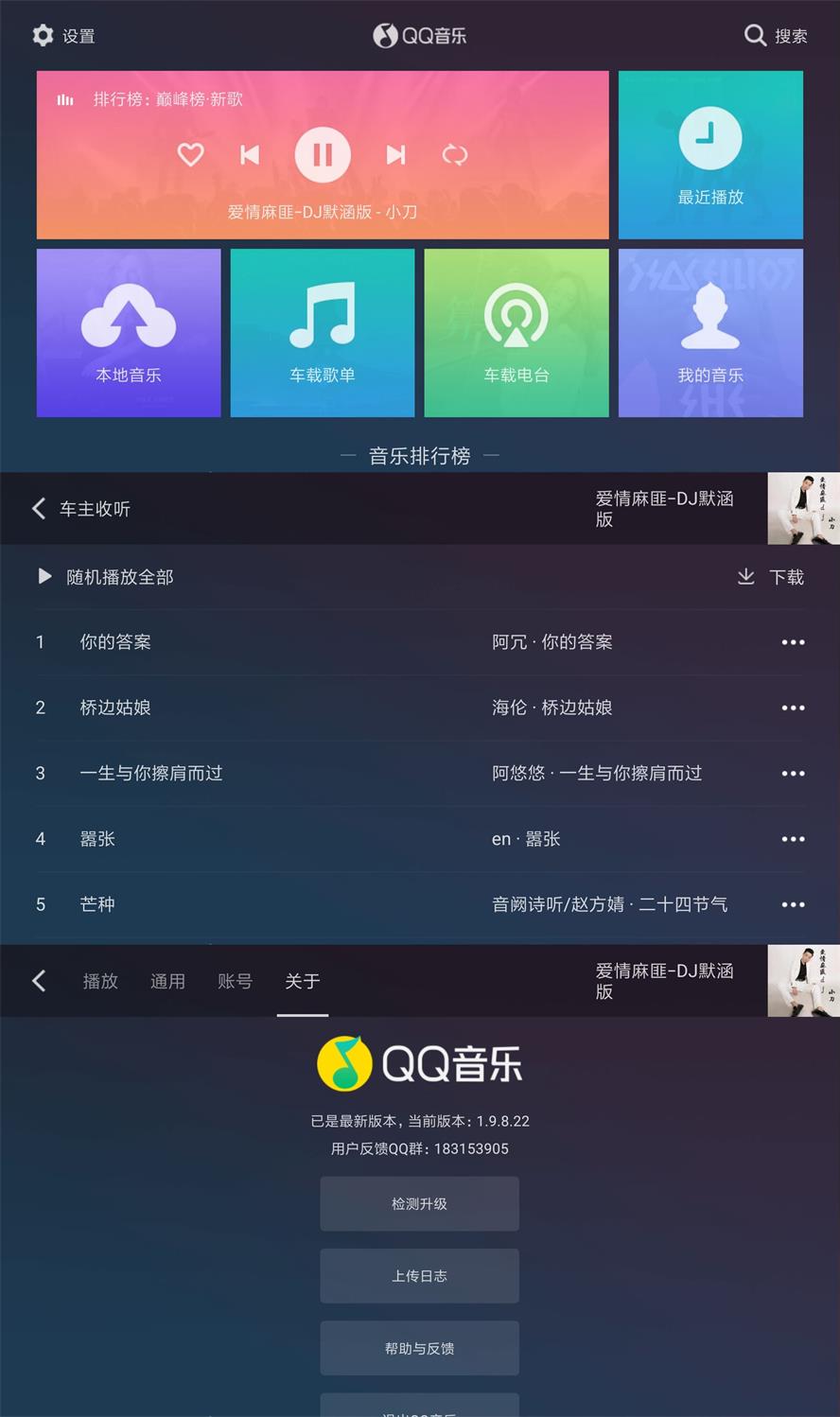The height and width of the screenshot is (1417, 840).
Task: Open 我的音乐 section
Action: (x=710, y=333)
